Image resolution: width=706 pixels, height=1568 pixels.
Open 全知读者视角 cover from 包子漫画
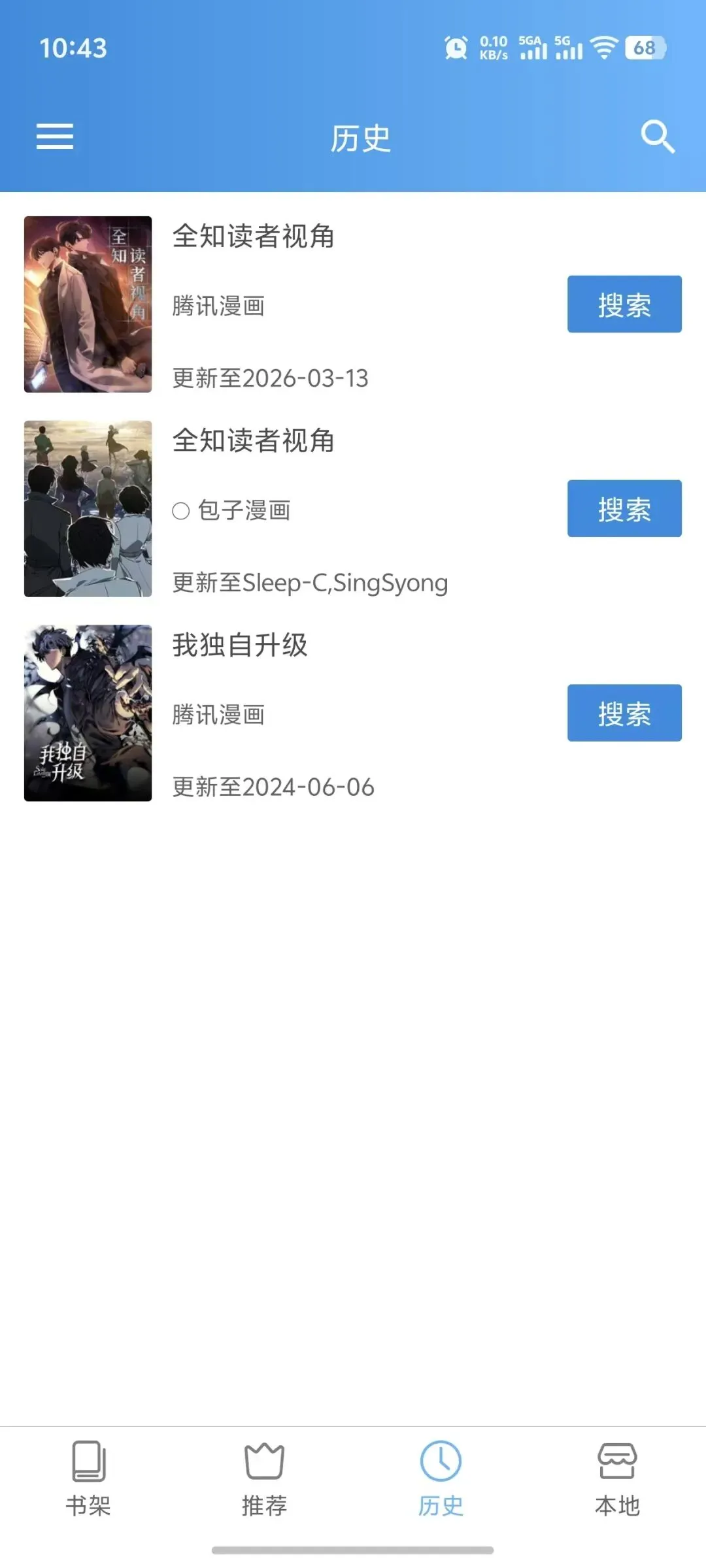coord(88,509)
